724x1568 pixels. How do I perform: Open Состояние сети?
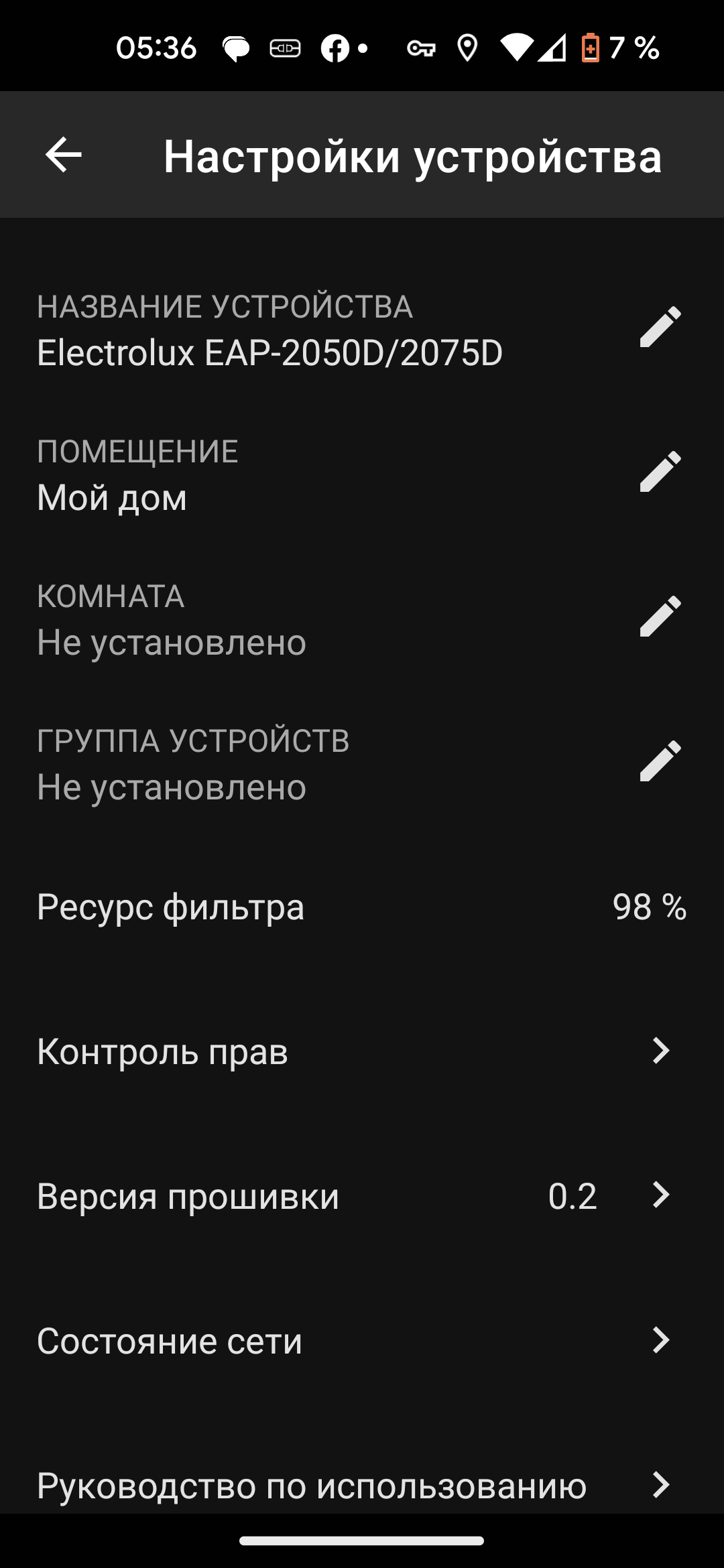click(362, 1341)
